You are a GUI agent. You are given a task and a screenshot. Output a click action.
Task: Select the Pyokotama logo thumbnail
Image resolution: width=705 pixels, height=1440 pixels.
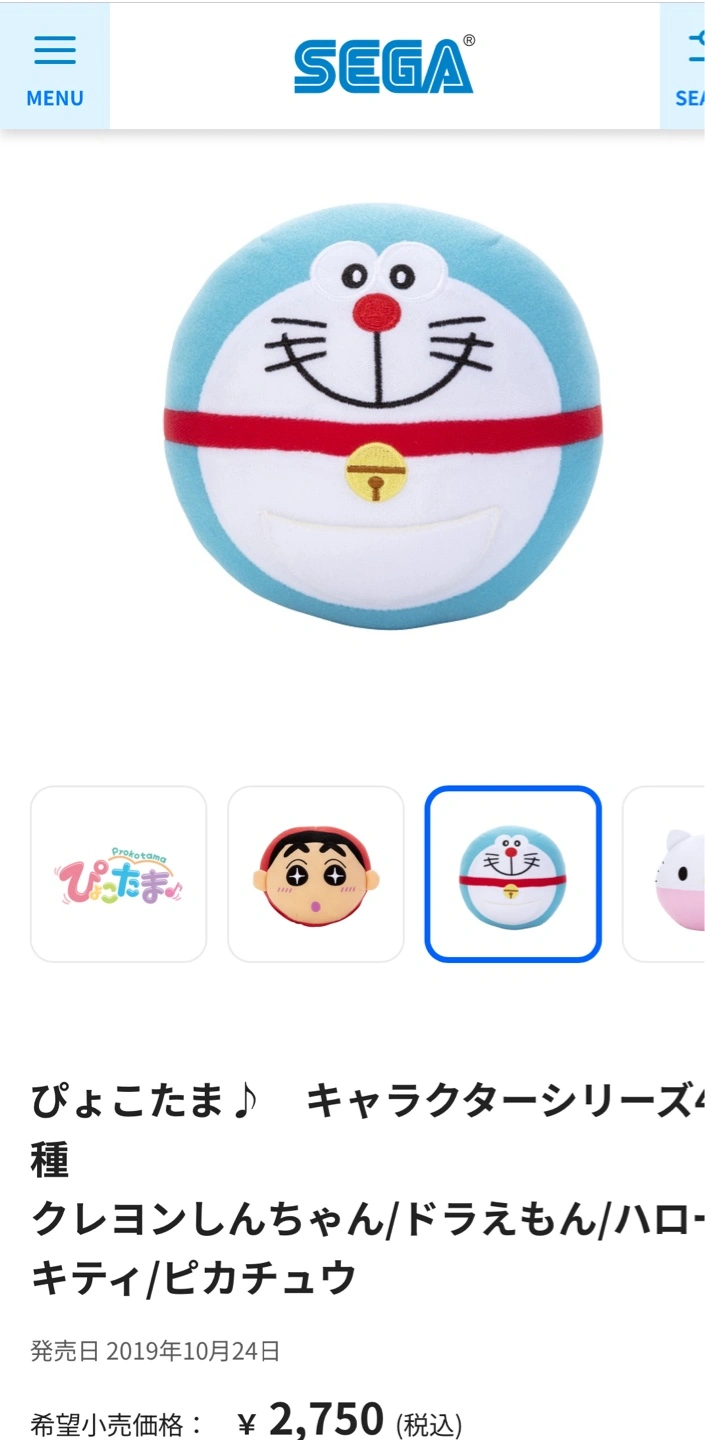(x=118, y=874)
